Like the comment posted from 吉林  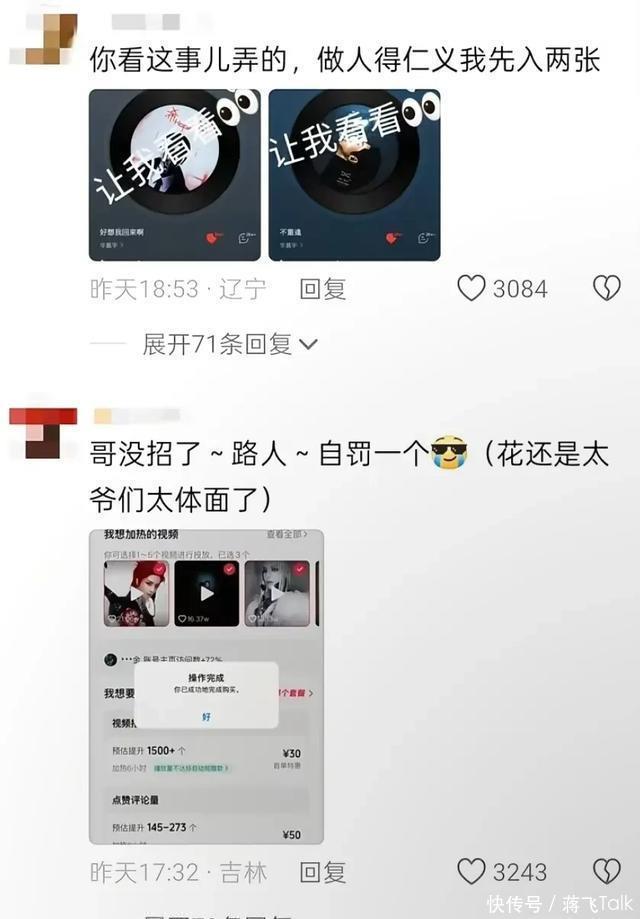click(x=471, y=871)
